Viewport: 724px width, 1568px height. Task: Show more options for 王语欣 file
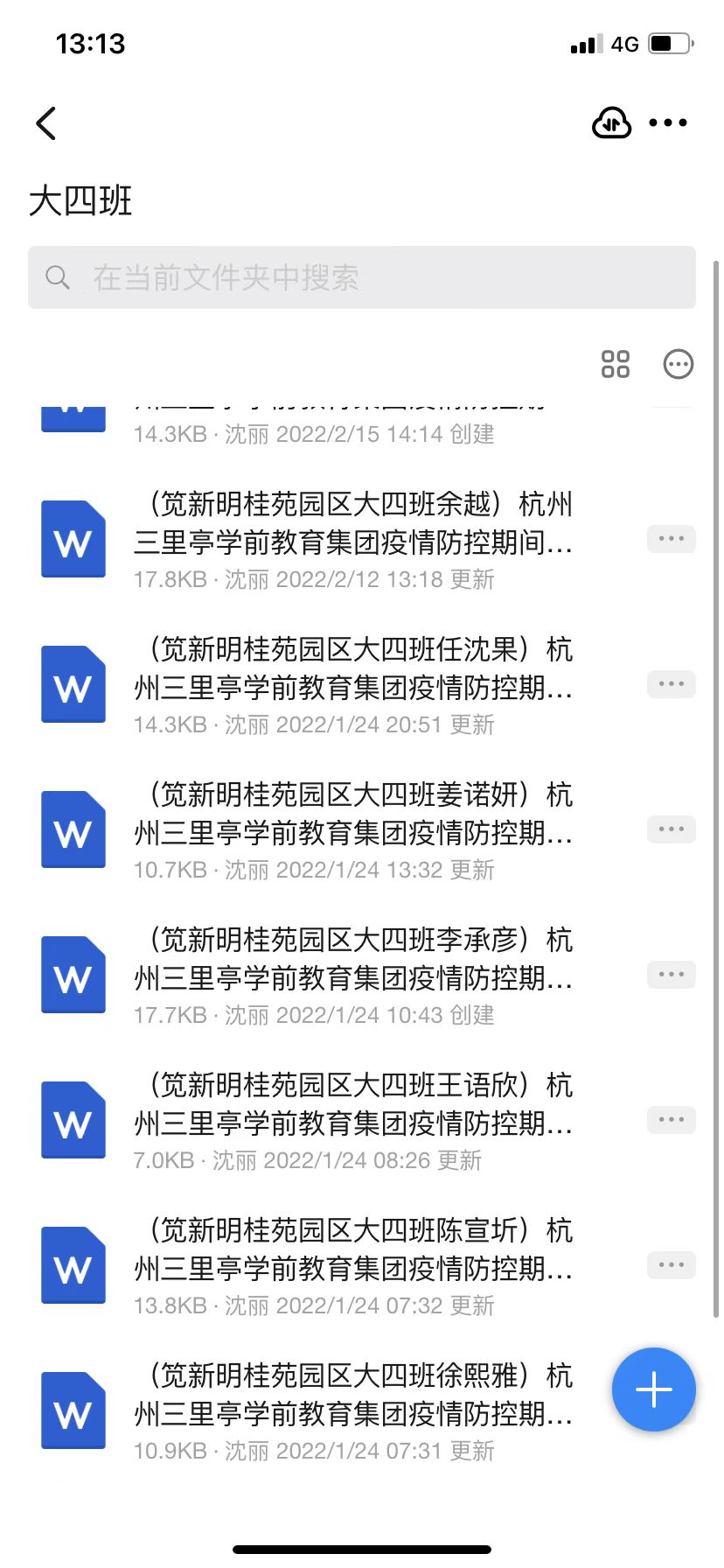point(671,1120)
